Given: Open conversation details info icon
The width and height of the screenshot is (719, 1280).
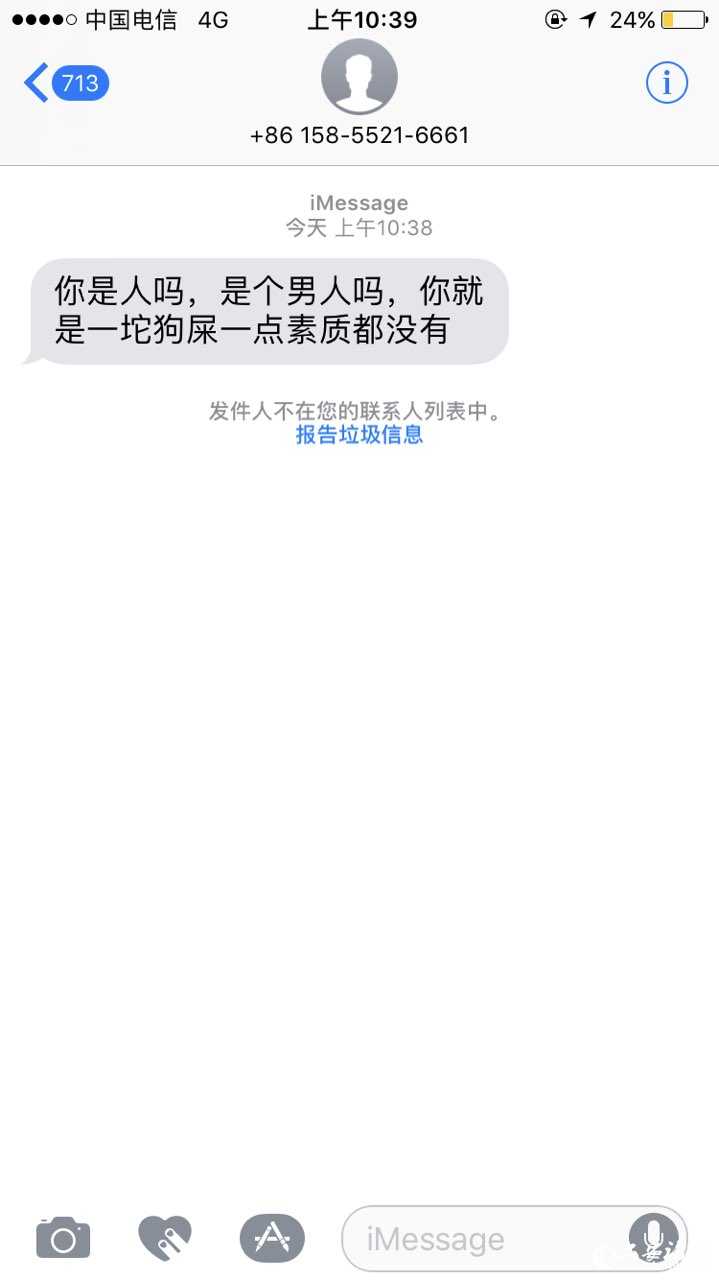Looking at the screenshot, I should (666, 82).
